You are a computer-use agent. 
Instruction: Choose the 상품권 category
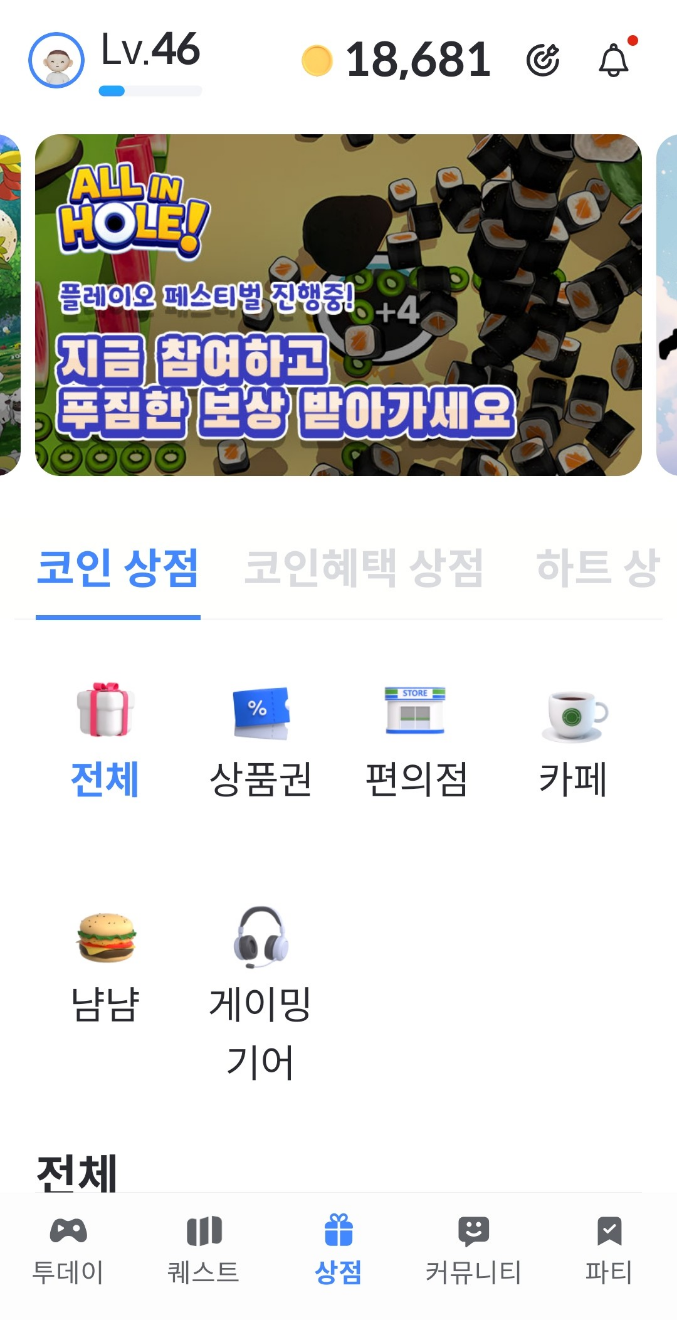tap(261, 741)
